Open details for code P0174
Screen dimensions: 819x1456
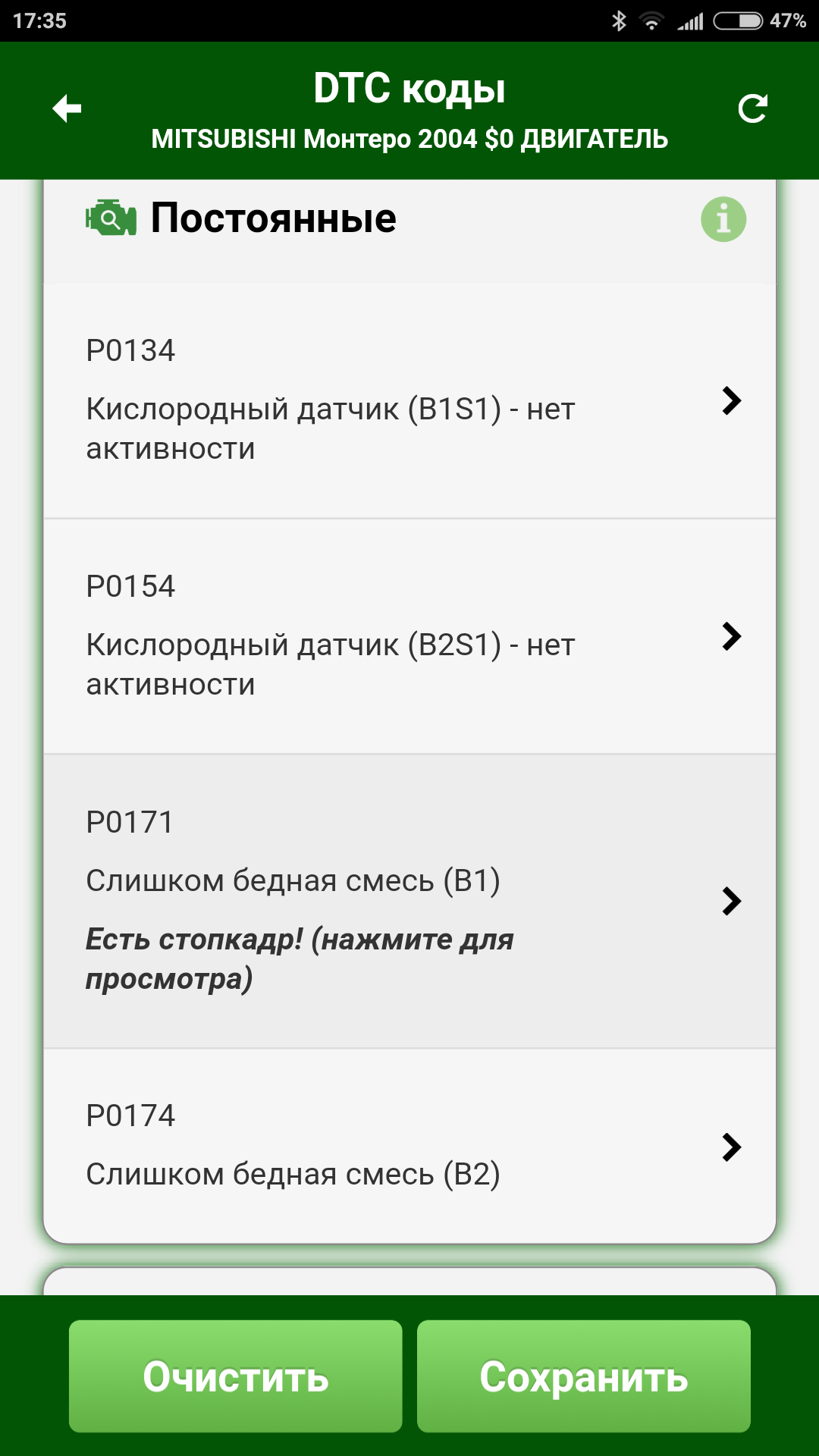(x=409, y=1146)
